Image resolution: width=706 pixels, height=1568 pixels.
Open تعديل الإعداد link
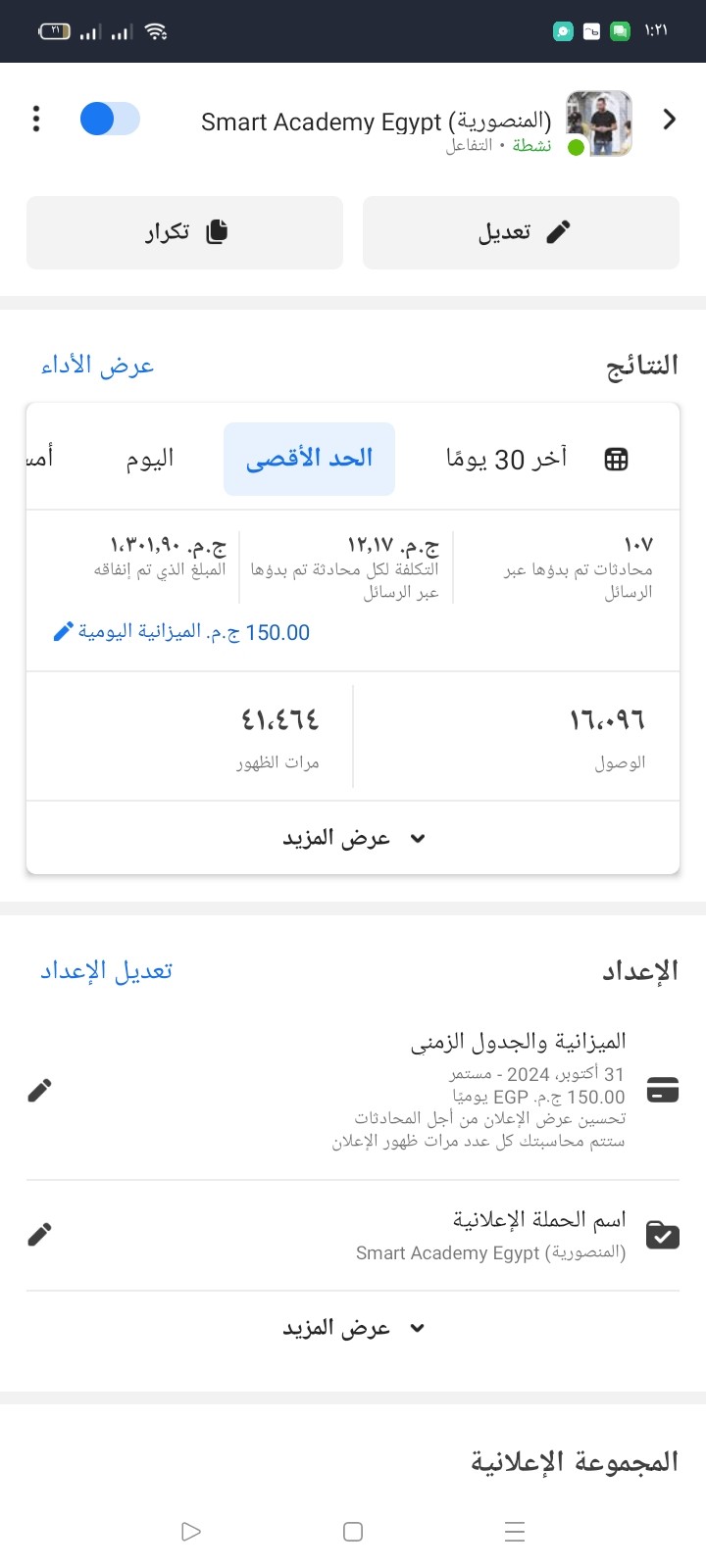point(106,970)
